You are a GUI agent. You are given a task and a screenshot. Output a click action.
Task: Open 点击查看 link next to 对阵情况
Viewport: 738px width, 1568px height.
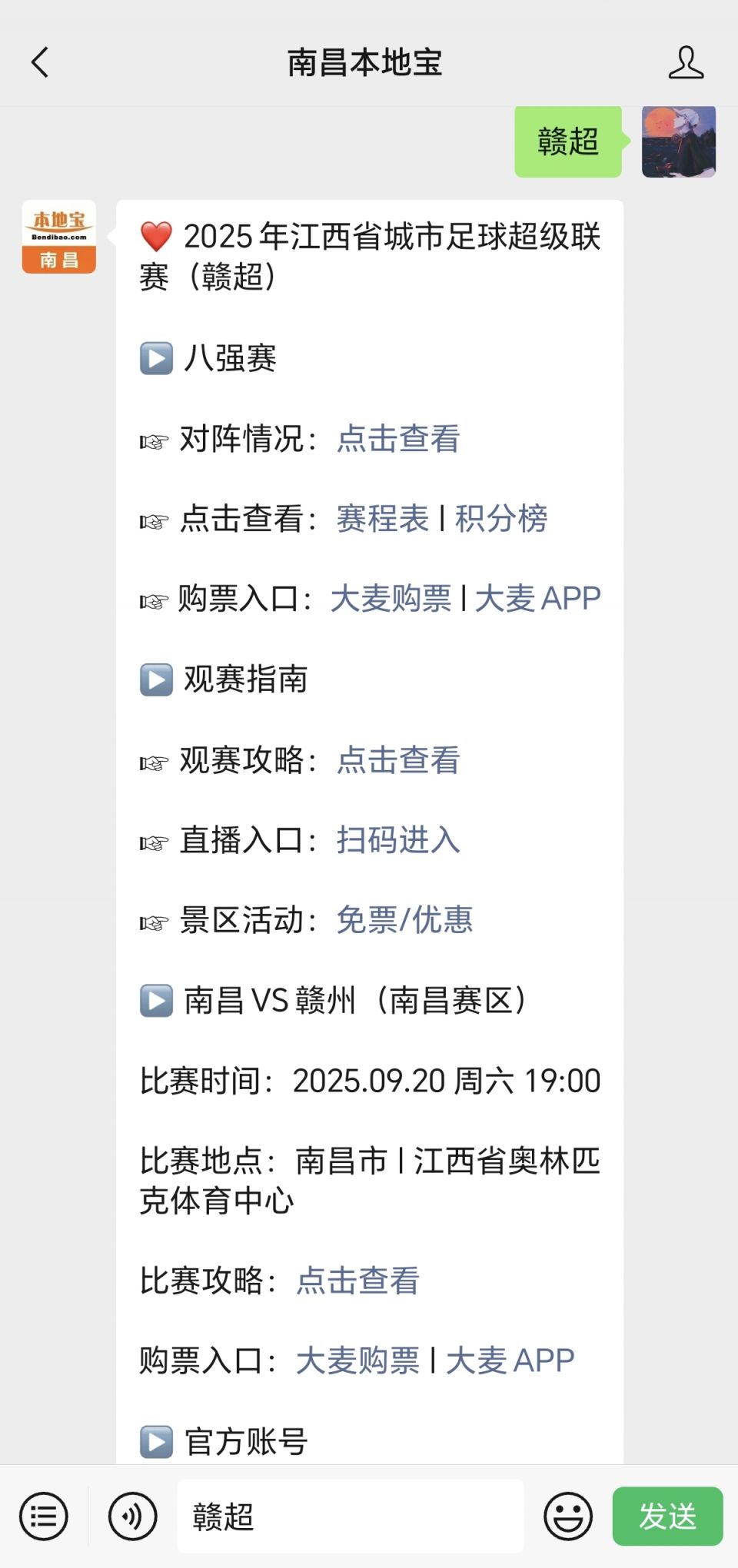tap(398, 439)
